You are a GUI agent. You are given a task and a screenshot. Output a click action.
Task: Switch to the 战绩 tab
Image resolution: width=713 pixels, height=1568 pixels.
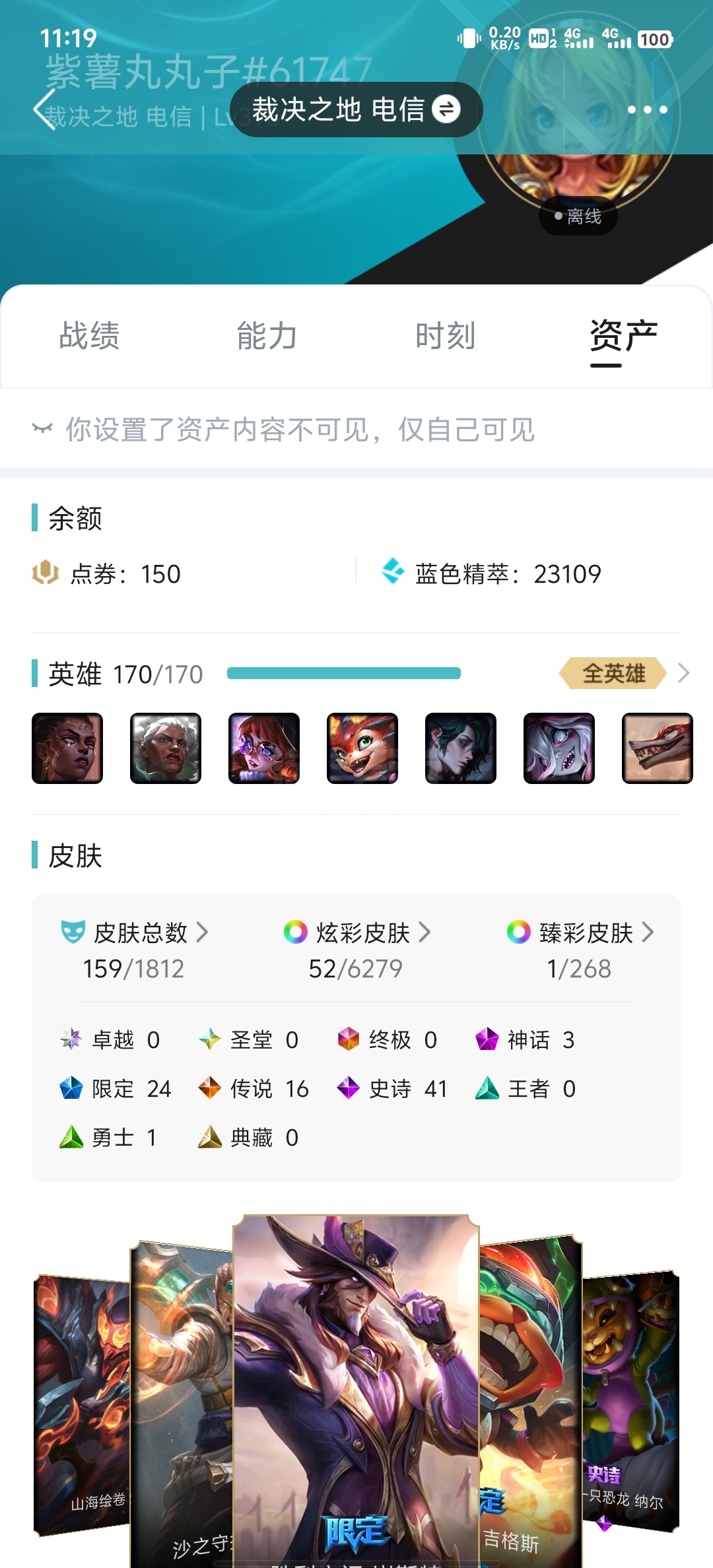pyautogui.click(x=89, y=335)
